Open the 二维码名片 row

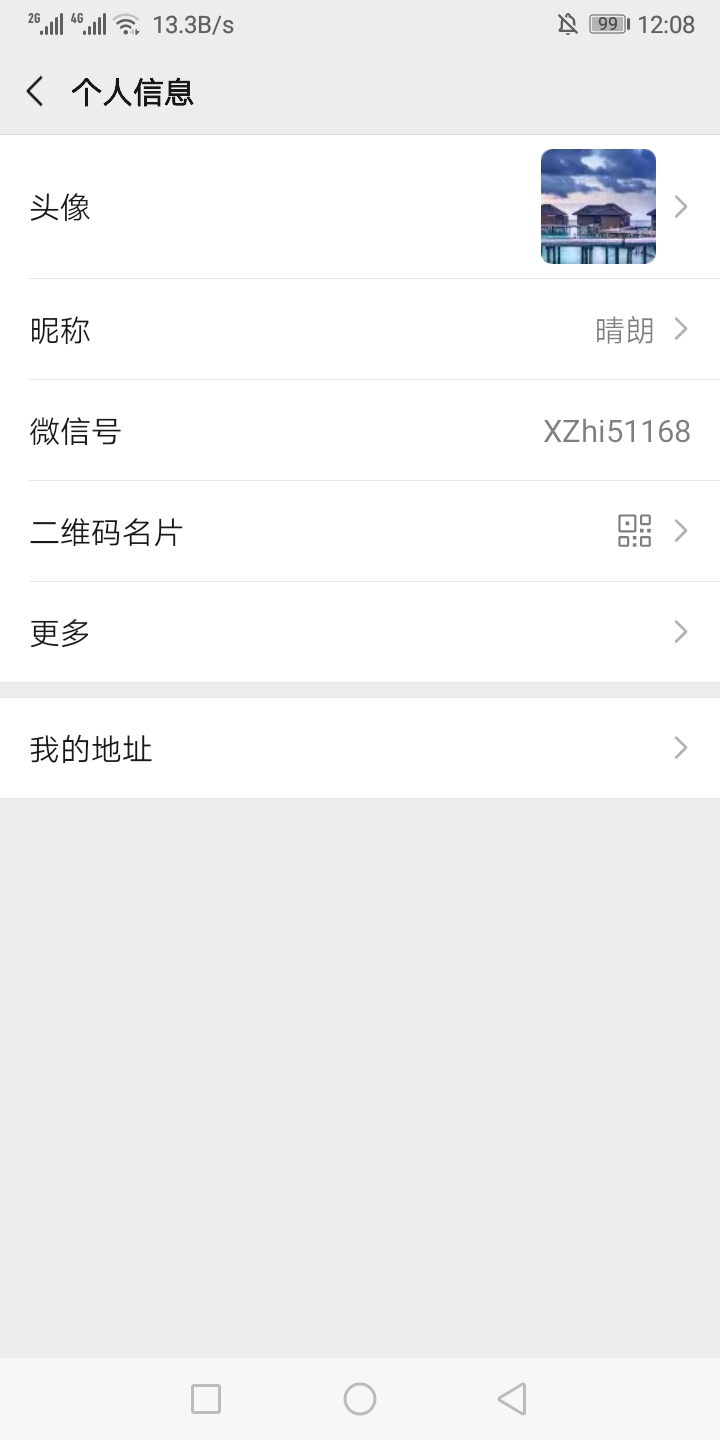click(360, 531)
